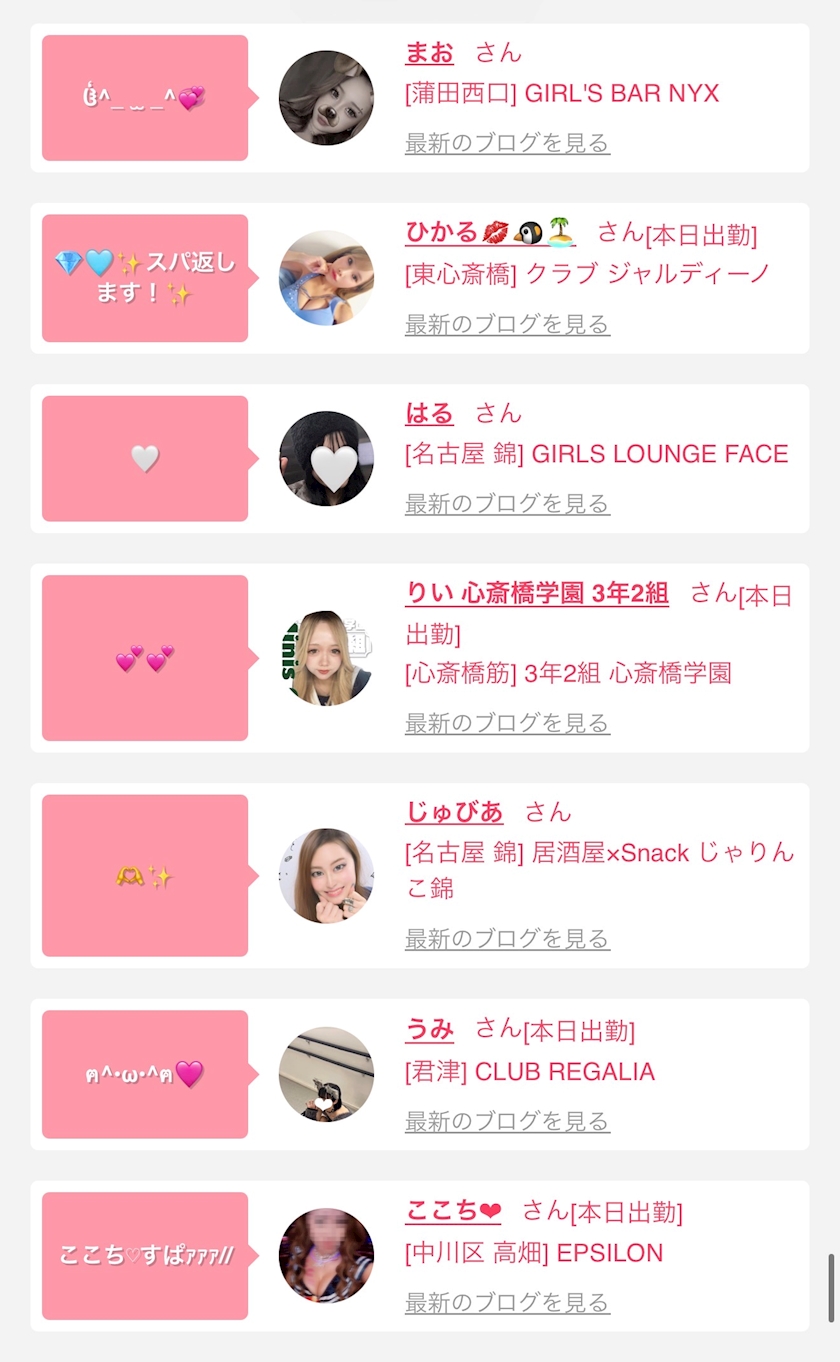The width and height of the screenshot is (840, 1362).
Task: View latest blog link under じゅびあ
Action: pyautogui.click(x=507, y=938)
